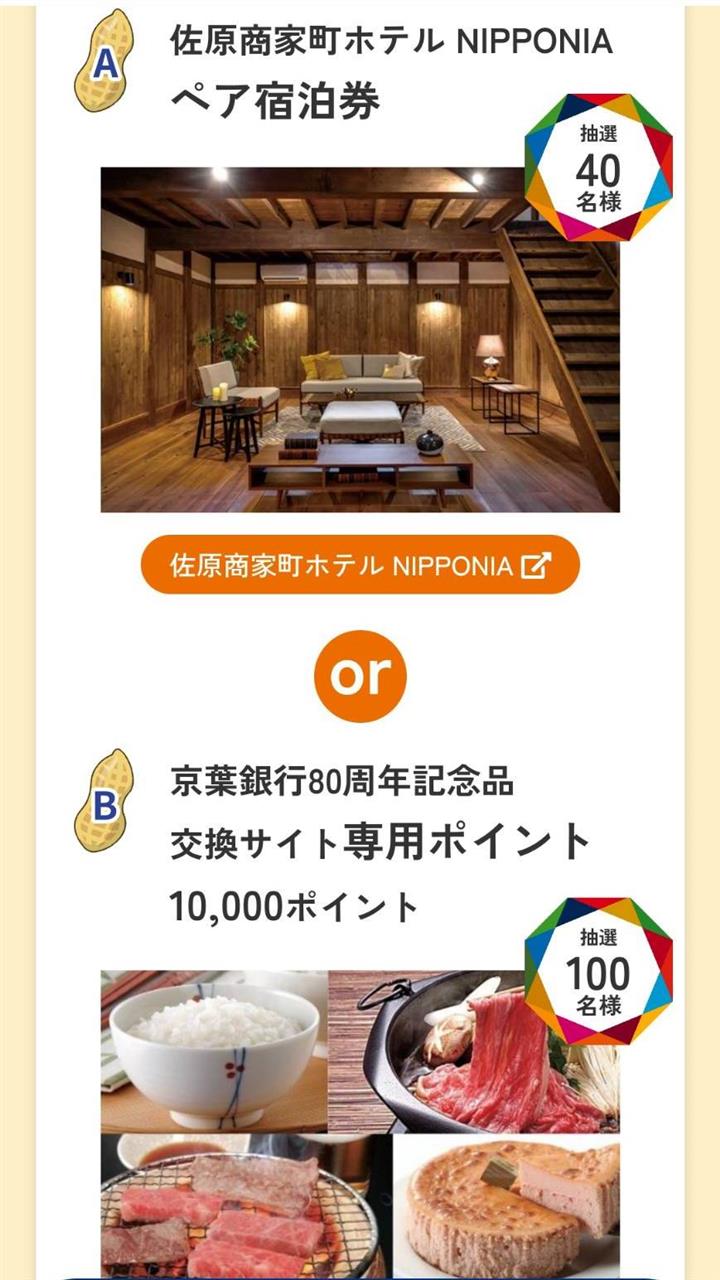Open the 佐原商家町ホテル NIPPONIA link button
Image resolution: width=720 pixels, height=1280 pixels.
click(360, 566)
